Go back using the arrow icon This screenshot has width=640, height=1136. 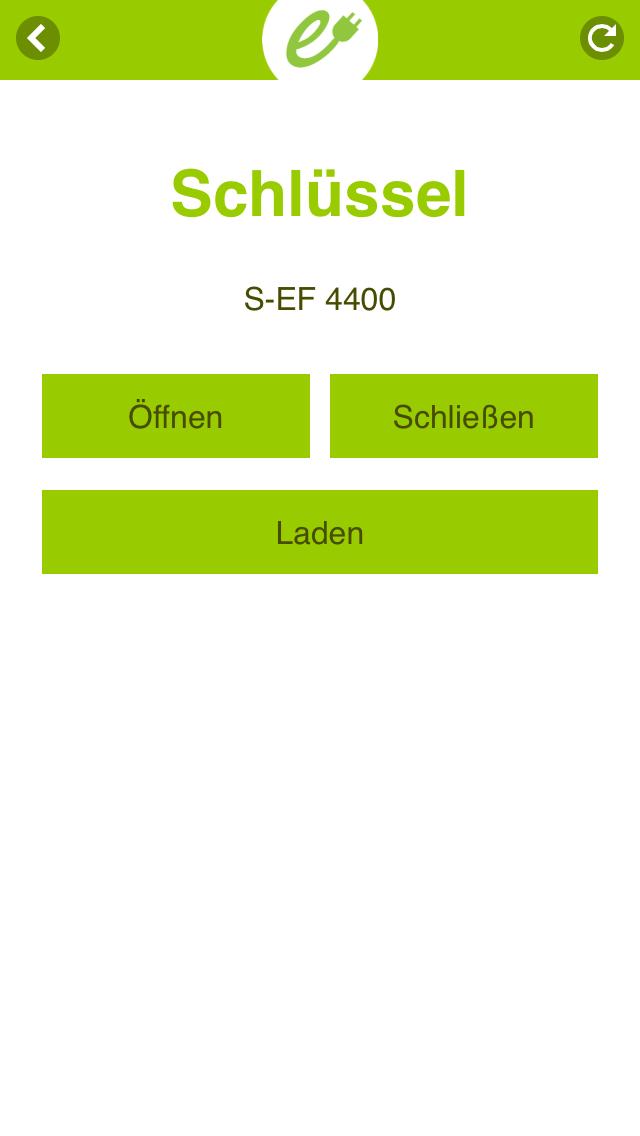coord(38,39)
